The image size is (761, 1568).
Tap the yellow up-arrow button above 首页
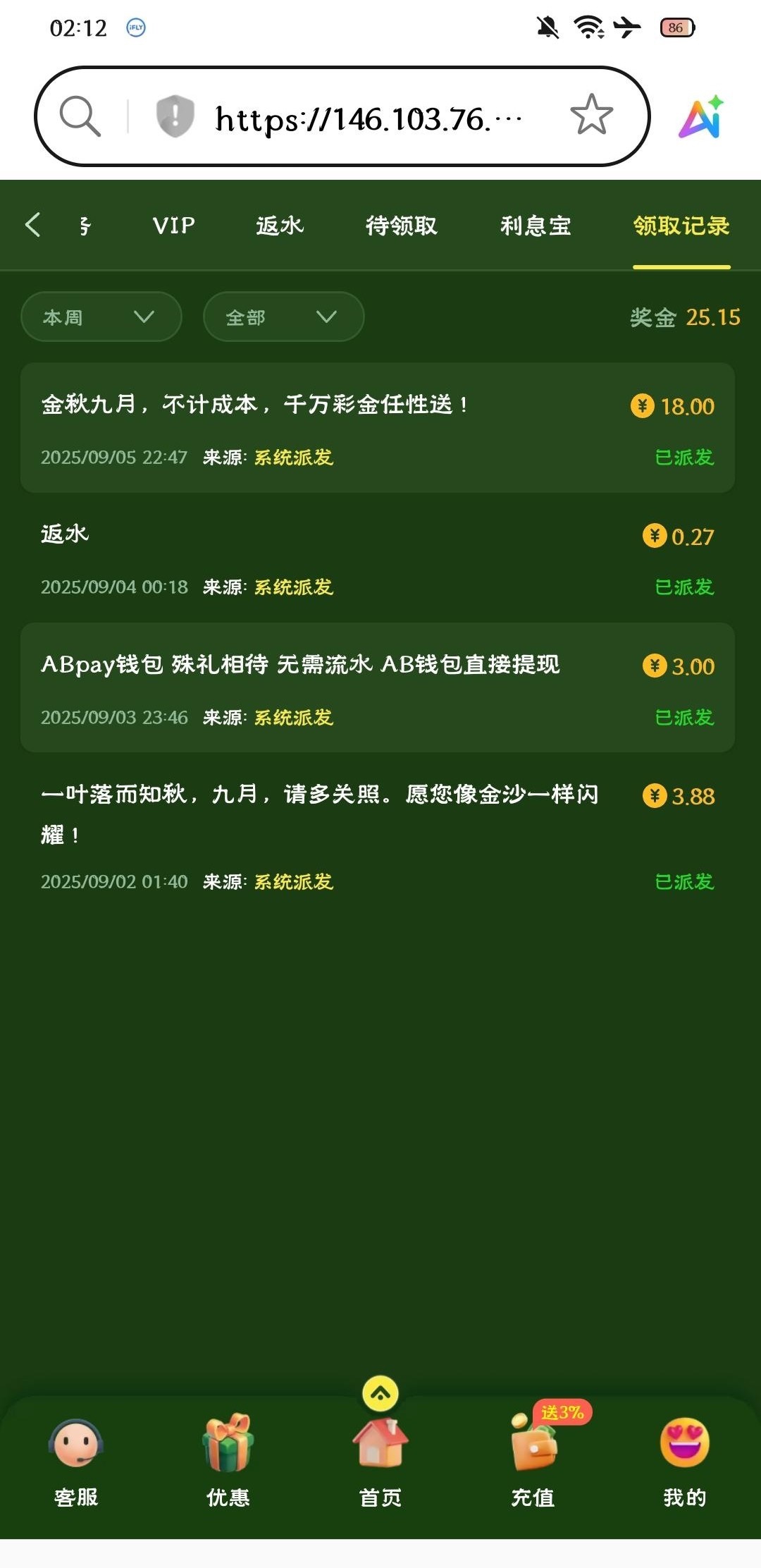(380, 1393)
